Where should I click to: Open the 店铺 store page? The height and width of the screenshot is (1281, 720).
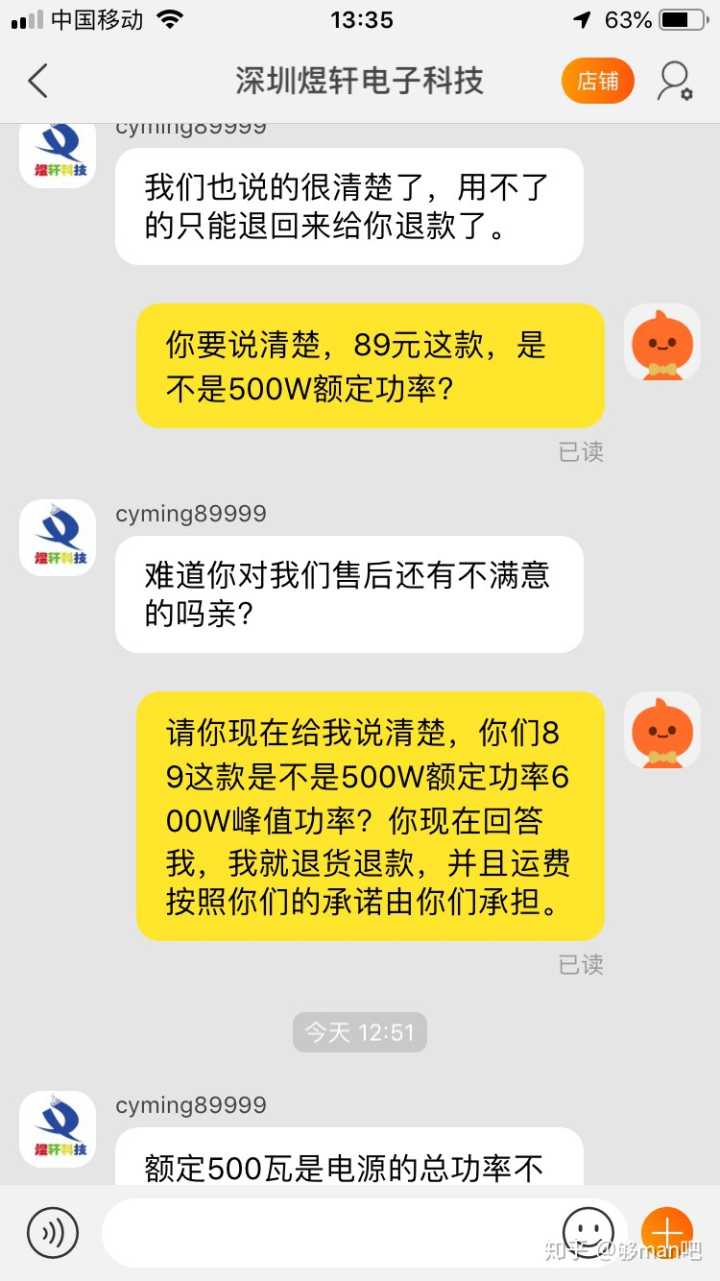pyautogui.click(x=597, y=81)
